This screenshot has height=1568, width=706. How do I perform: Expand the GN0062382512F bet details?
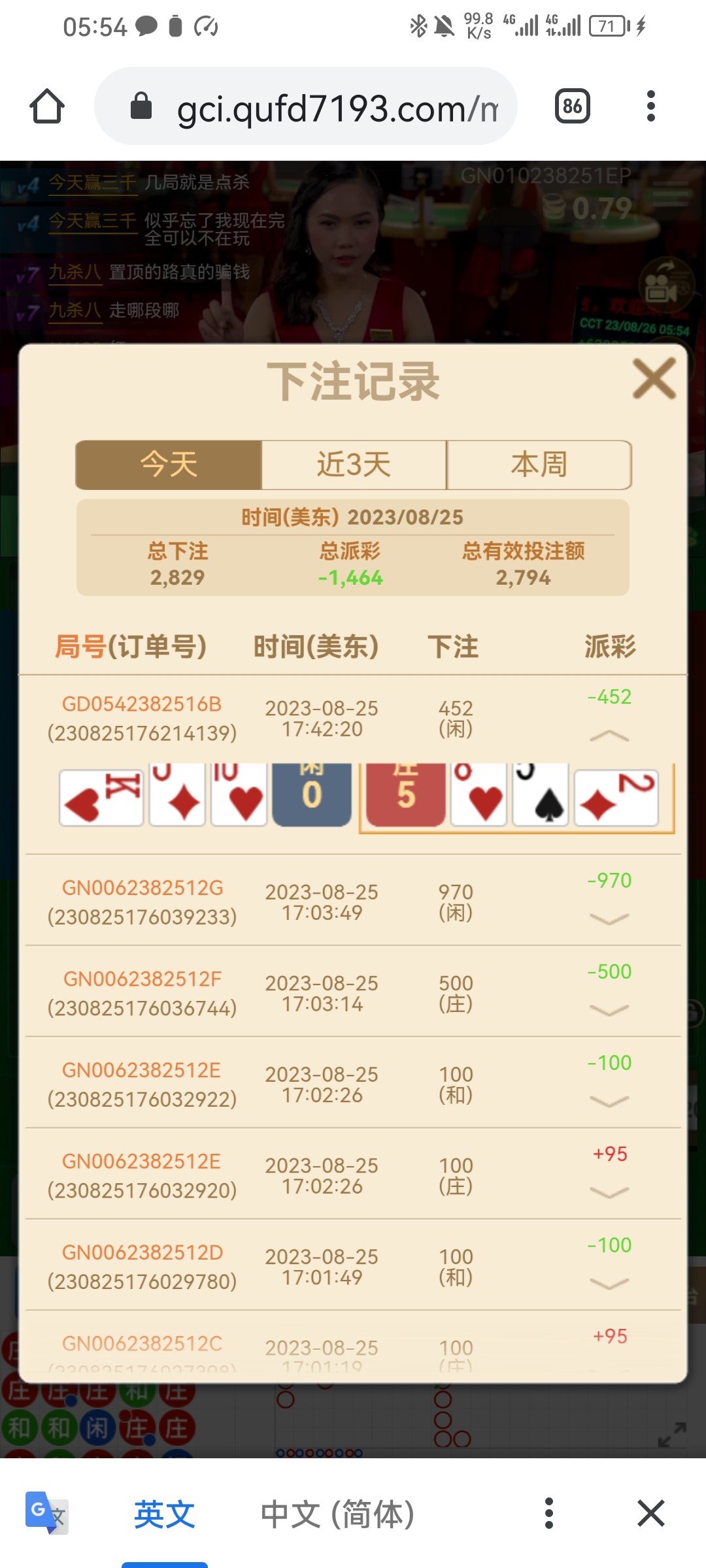(609, 1011)
